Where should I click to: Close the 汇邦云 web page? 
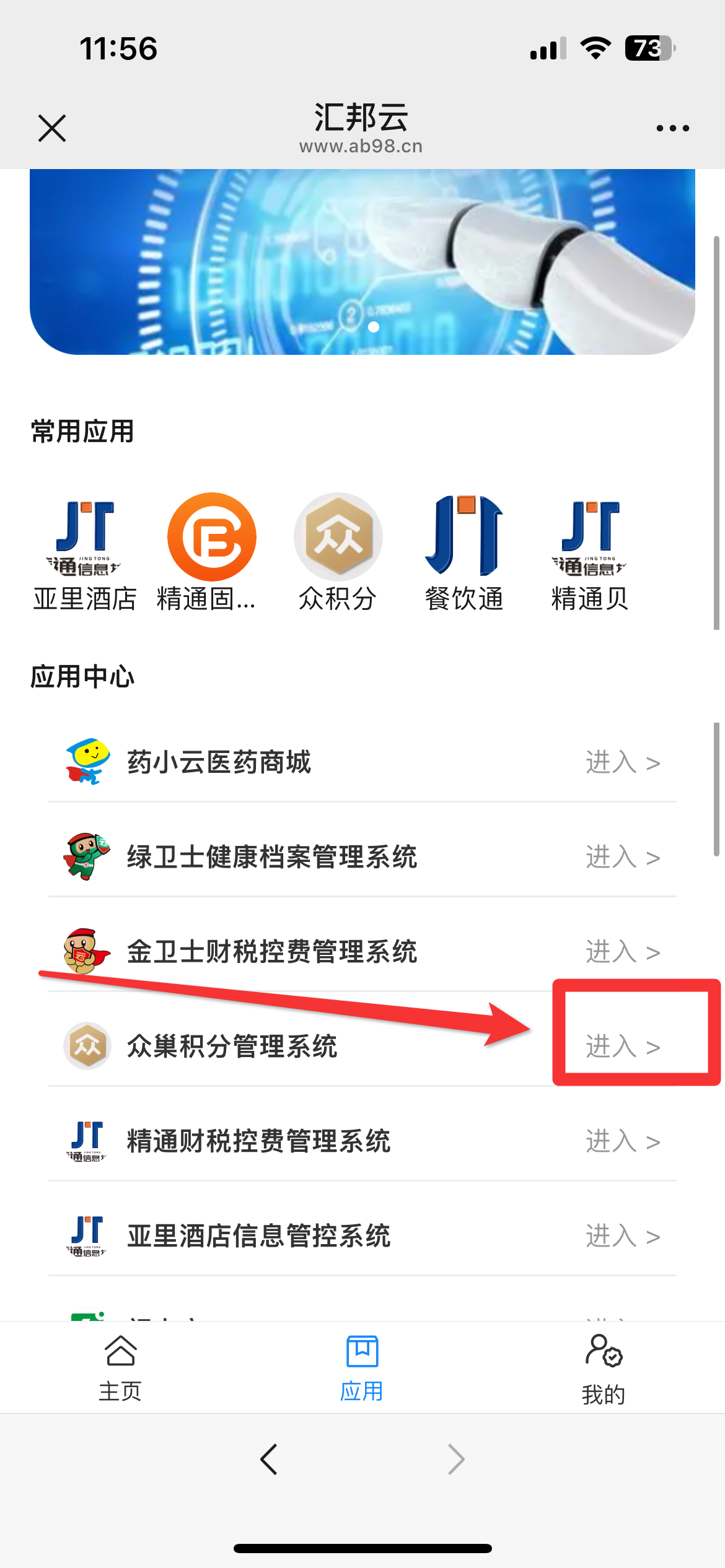[x=52, y=128]
